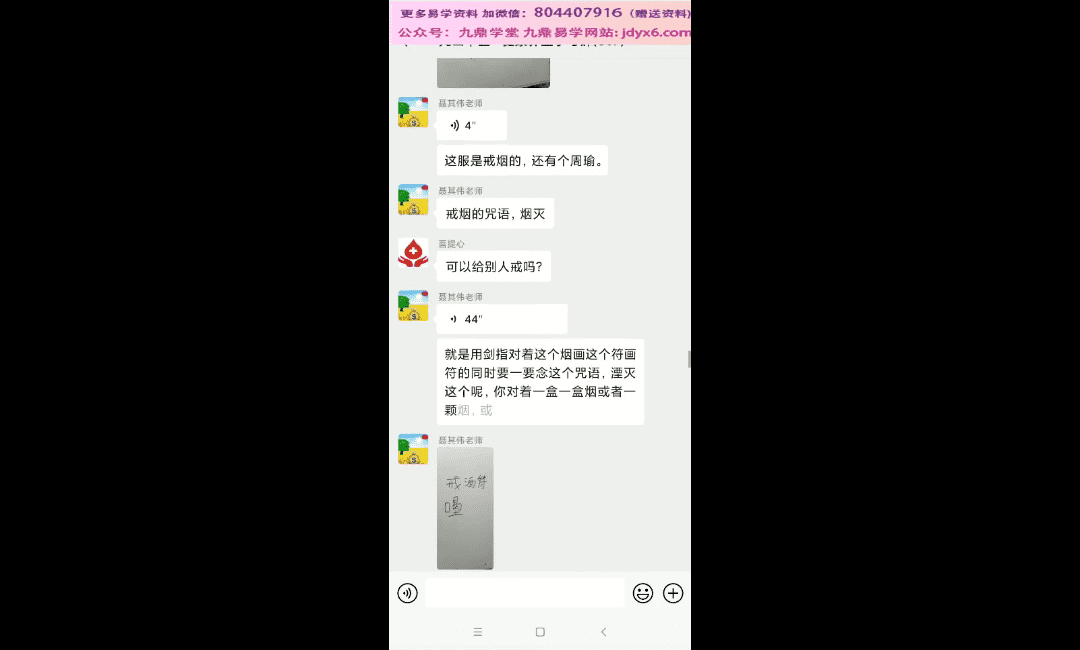Go back with system navigation
Screen dimensions: 1080x650
pos(603,632)
